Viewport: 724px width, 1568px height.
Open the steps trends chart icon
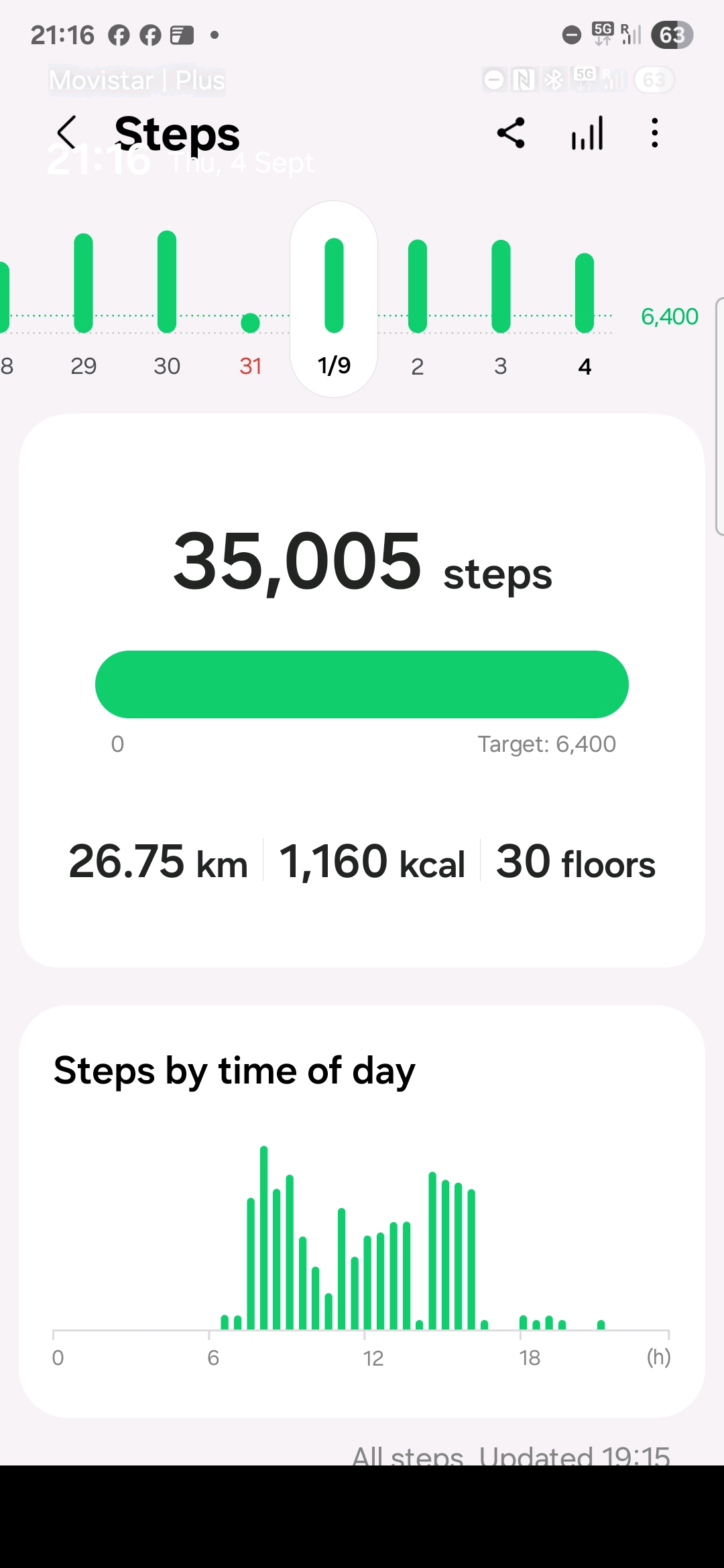587,133
